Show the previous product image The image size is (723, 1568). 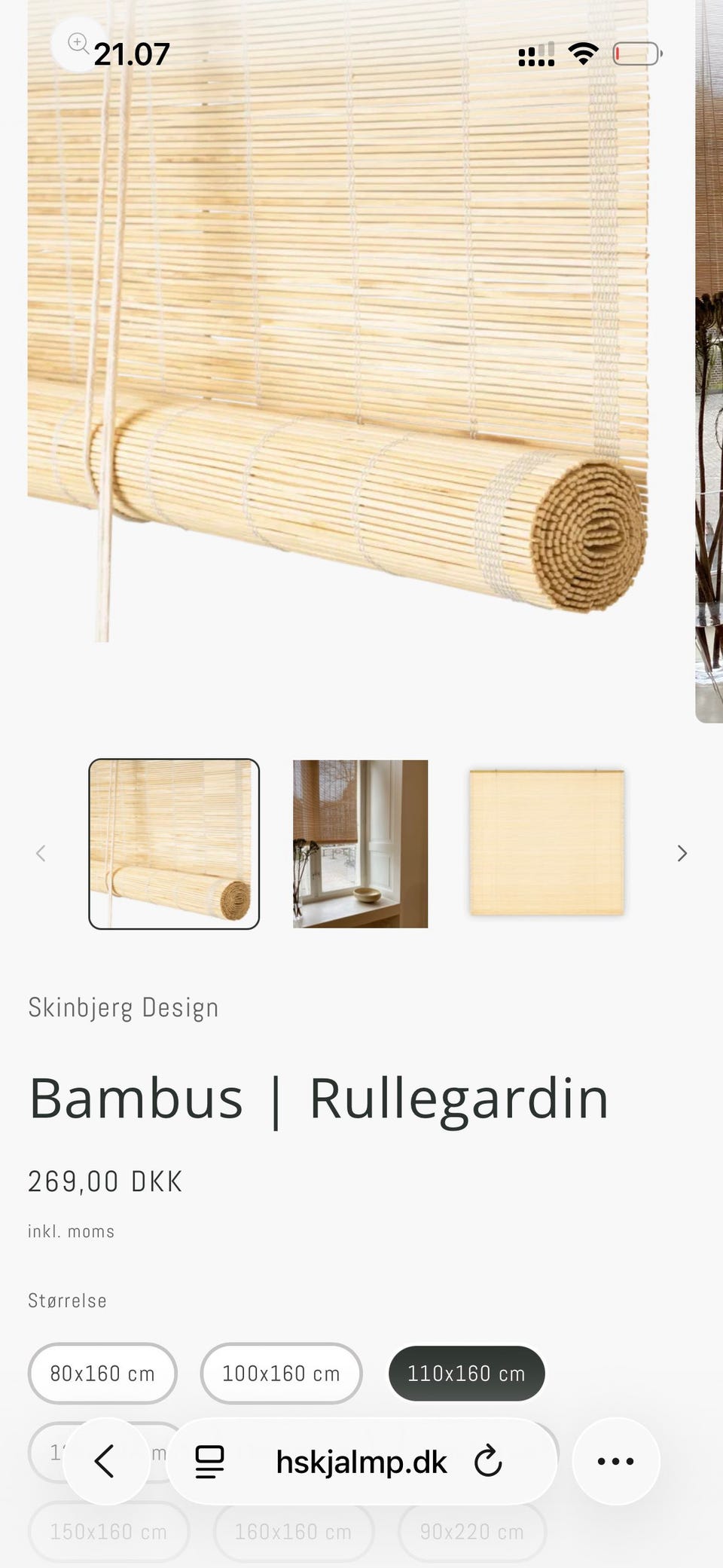(41, 852)
